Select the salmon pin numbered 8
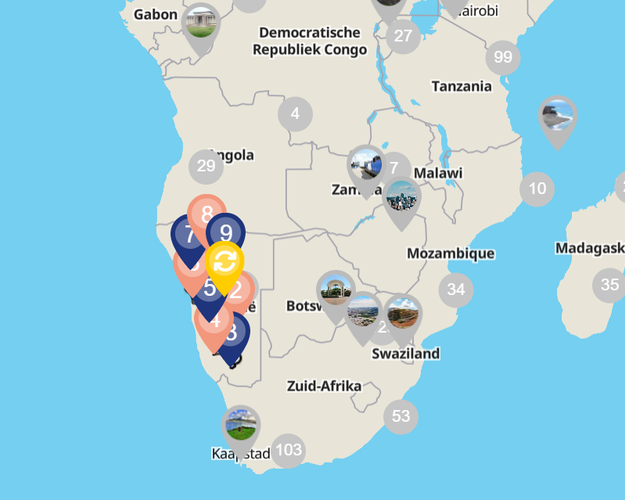 [207, 212]
